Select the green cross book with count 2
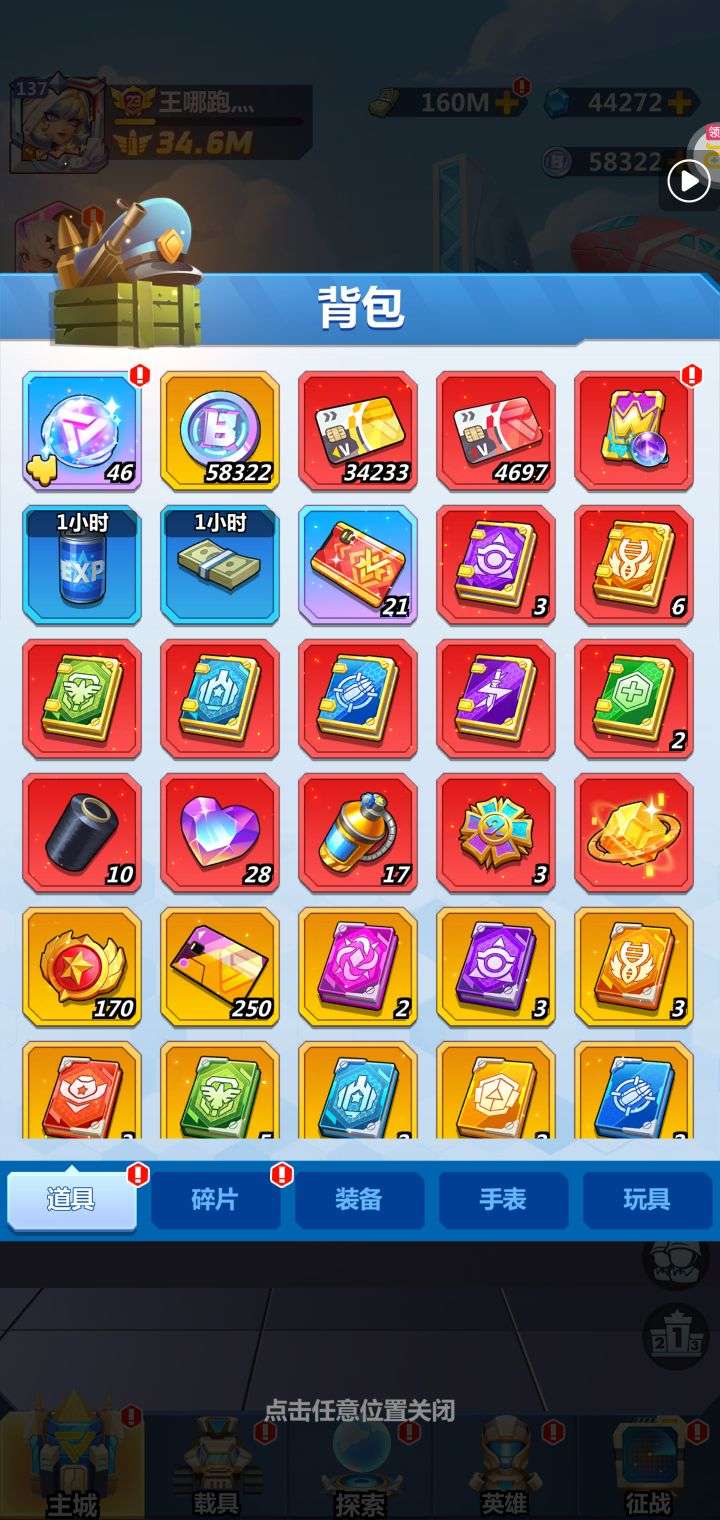Image resolution: width=720 pixels, height=1520 pixels. click(634, 699)
